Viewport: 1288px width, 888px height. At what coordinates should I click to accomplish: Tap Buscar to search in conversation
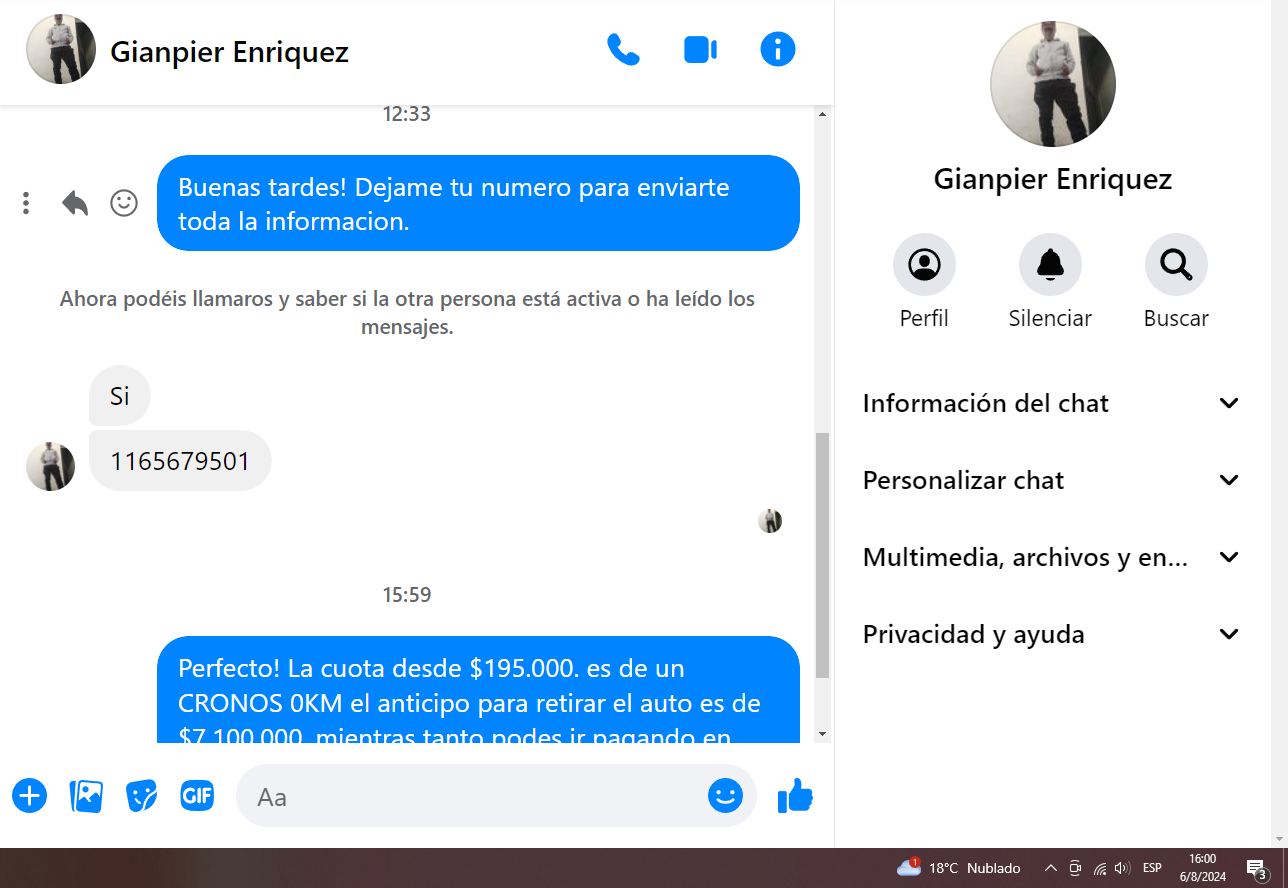[x=1176, y=265]
